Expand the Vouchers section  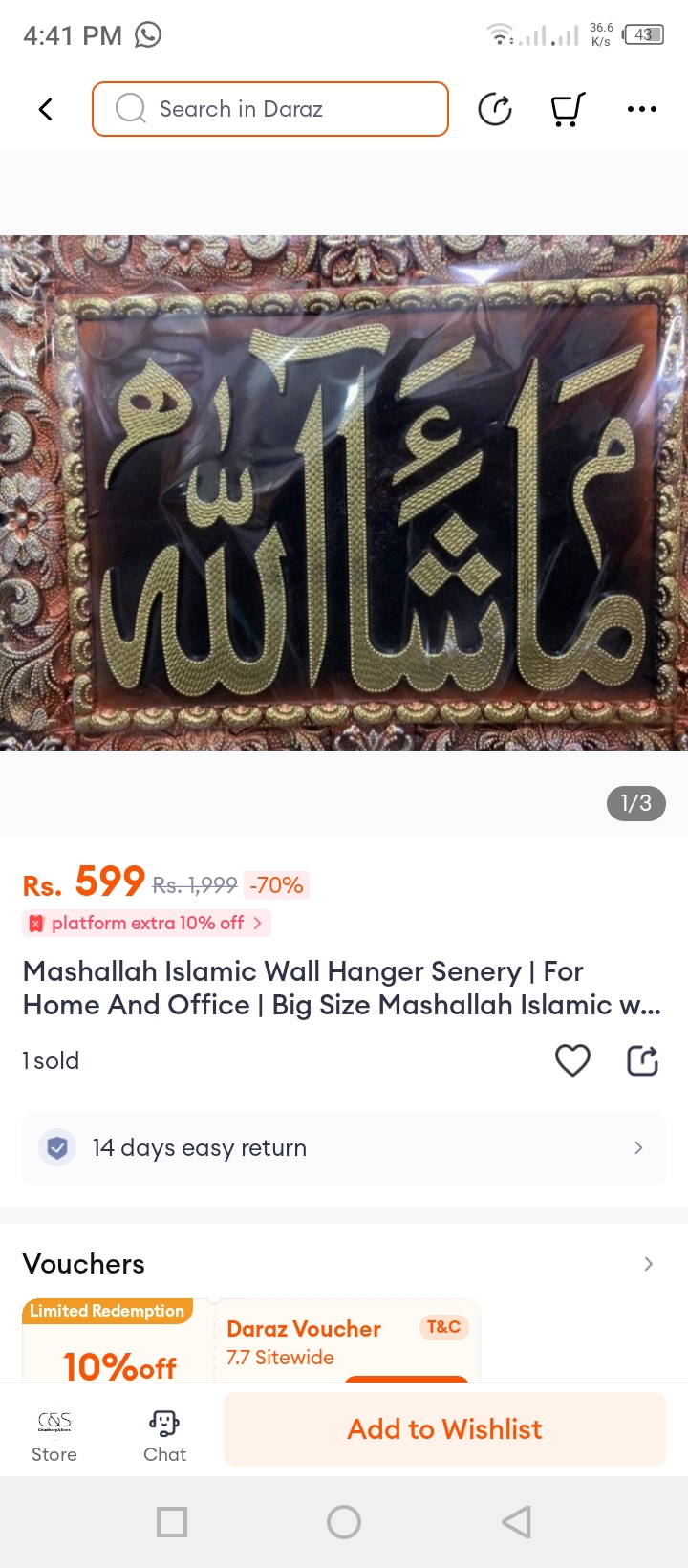(648, 1264)
